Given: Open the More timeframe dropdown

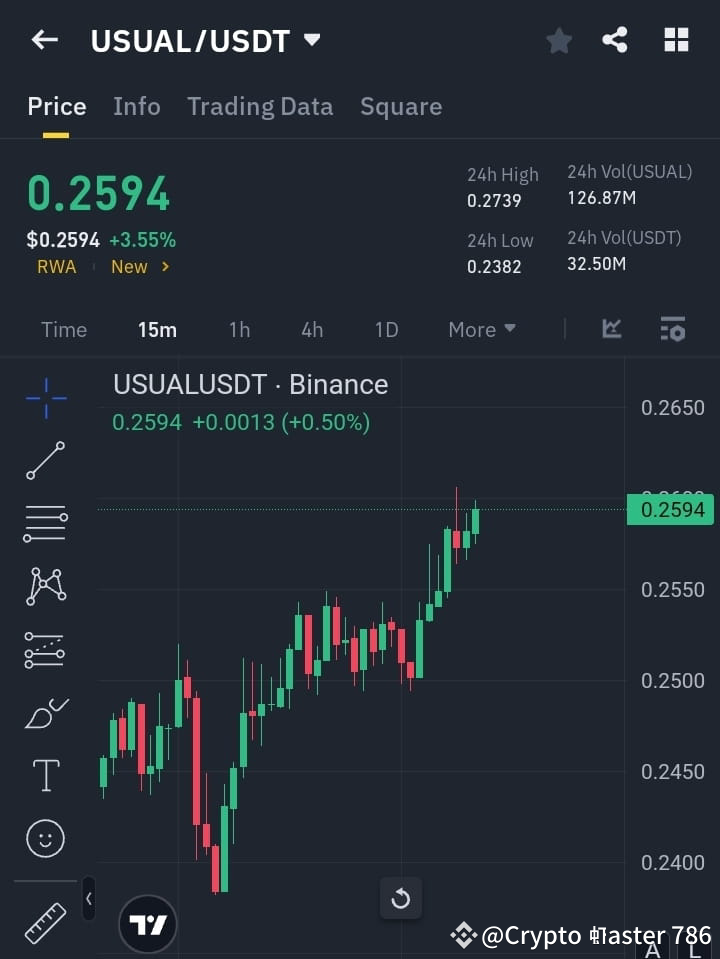Looking at the screenshot, I should (481, 329).
